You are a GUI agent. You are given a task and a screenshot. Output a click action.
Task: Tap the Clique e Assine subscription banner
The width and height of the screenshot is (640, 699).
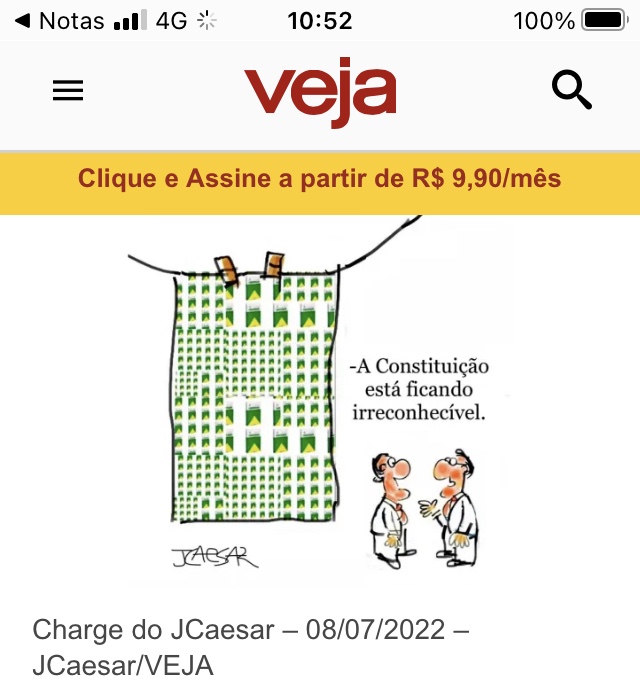click(x=320, y=180)
